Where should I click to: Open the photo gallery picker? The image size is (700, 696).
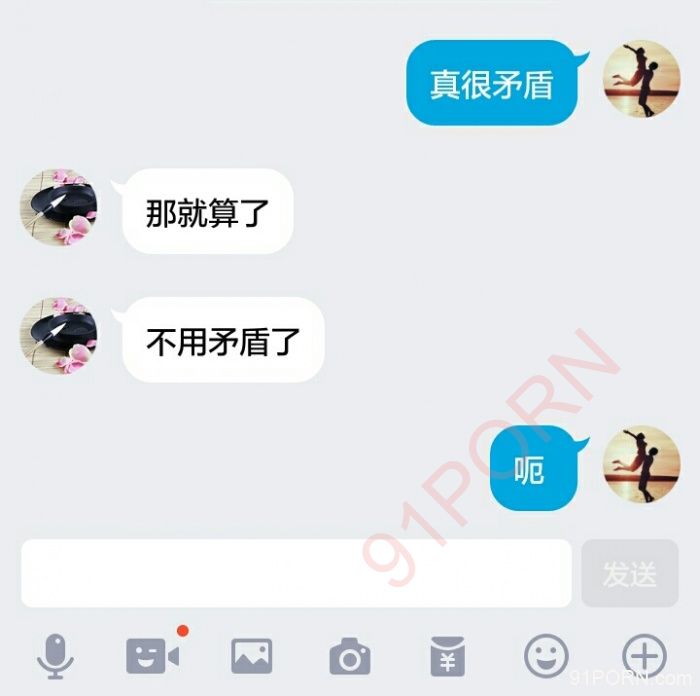point(251,656)
